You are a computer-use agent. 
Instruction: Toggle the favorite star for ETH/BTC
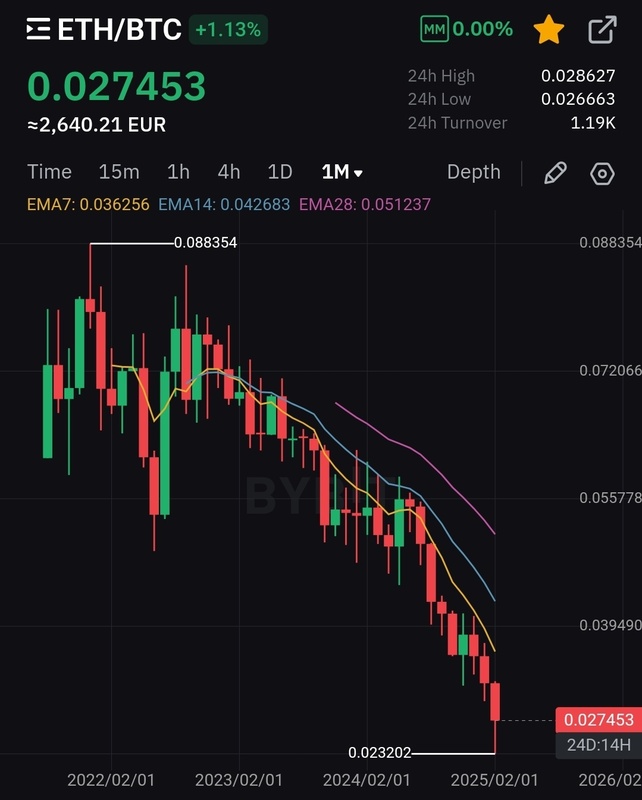[x=548, y=30]
